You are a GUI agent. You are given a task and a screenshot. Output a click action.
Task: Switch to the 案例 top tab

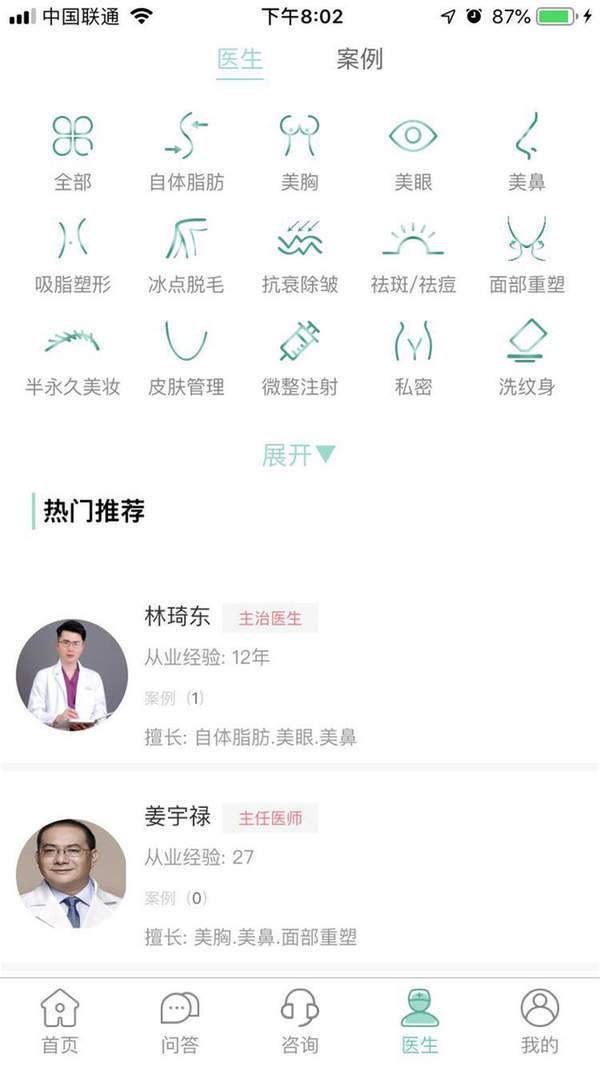pyautogui.click(x=359, y=60)
